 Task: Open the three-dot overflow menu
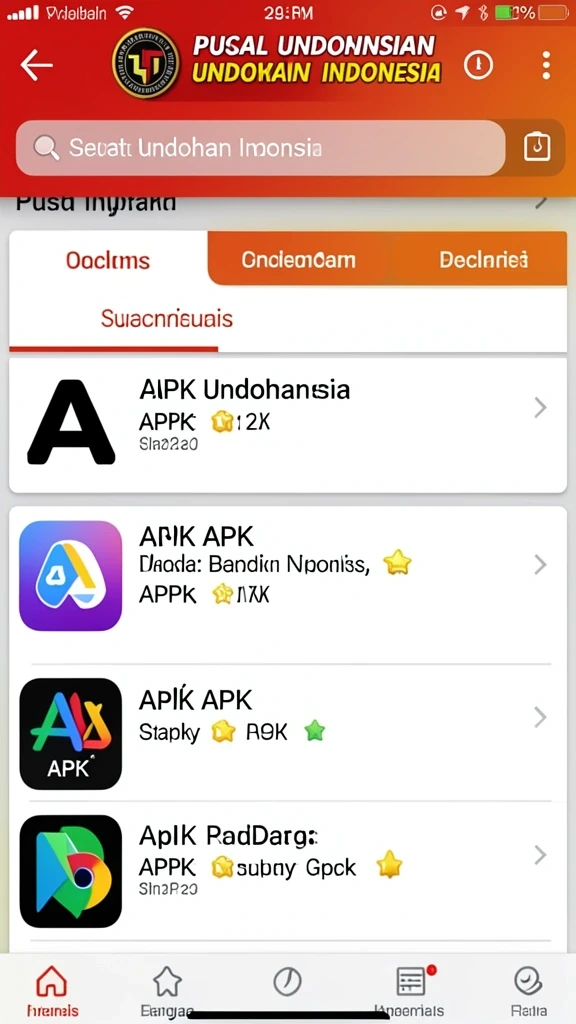(546, 65)
